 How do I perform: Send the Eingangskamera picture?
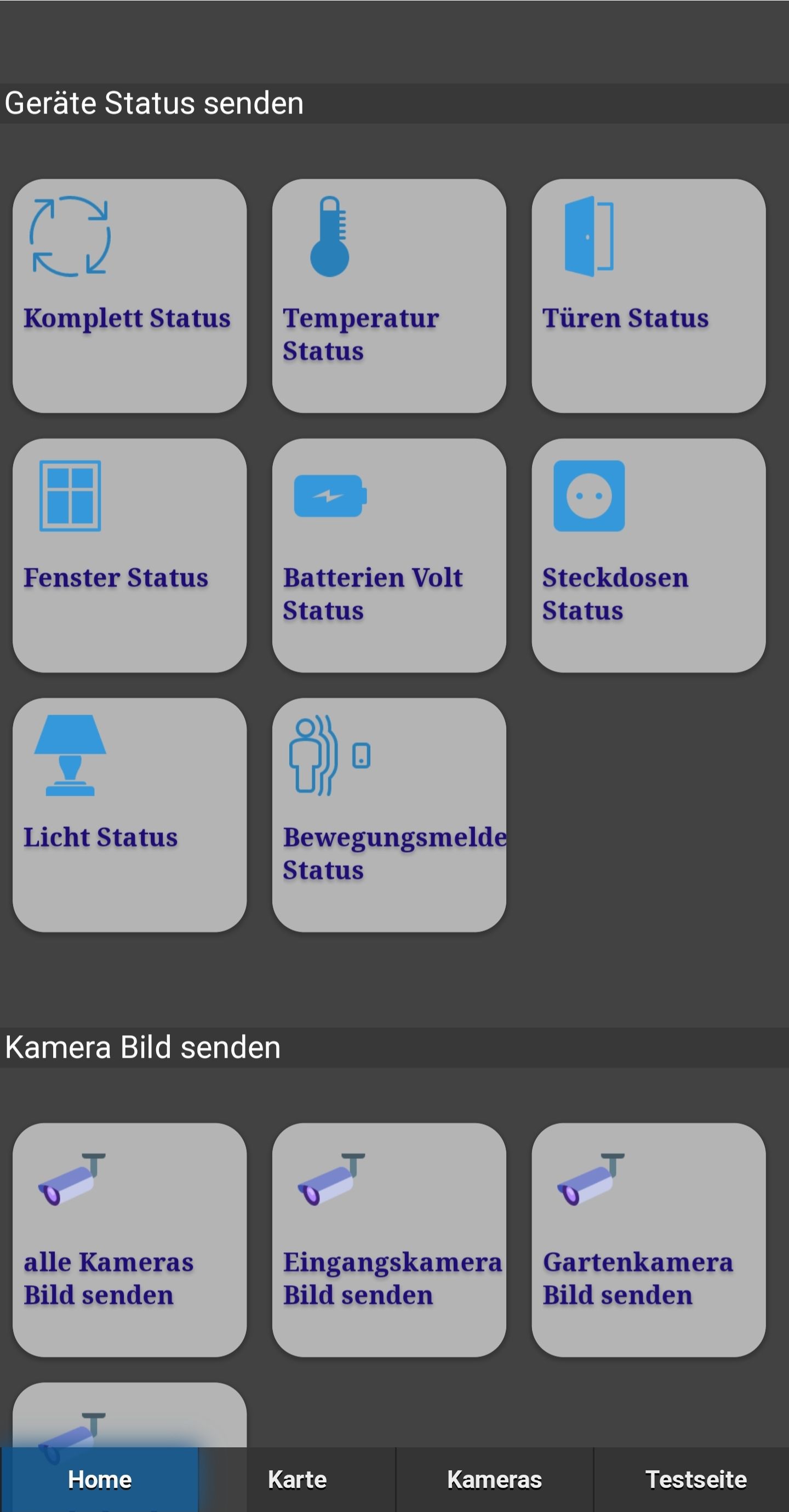[388, 1240]
